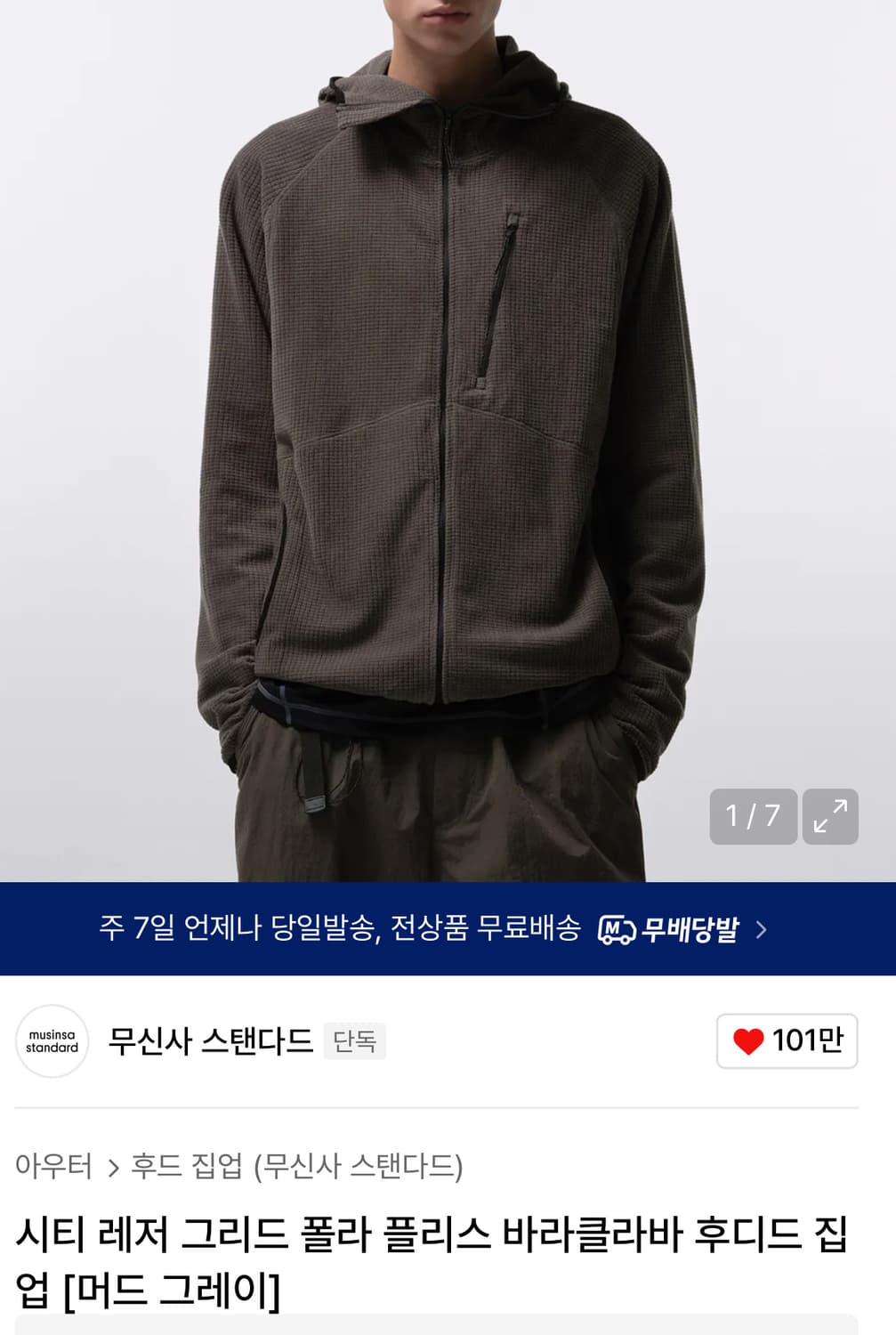Open the chevron at the banner's right edge

pos(763,931)
